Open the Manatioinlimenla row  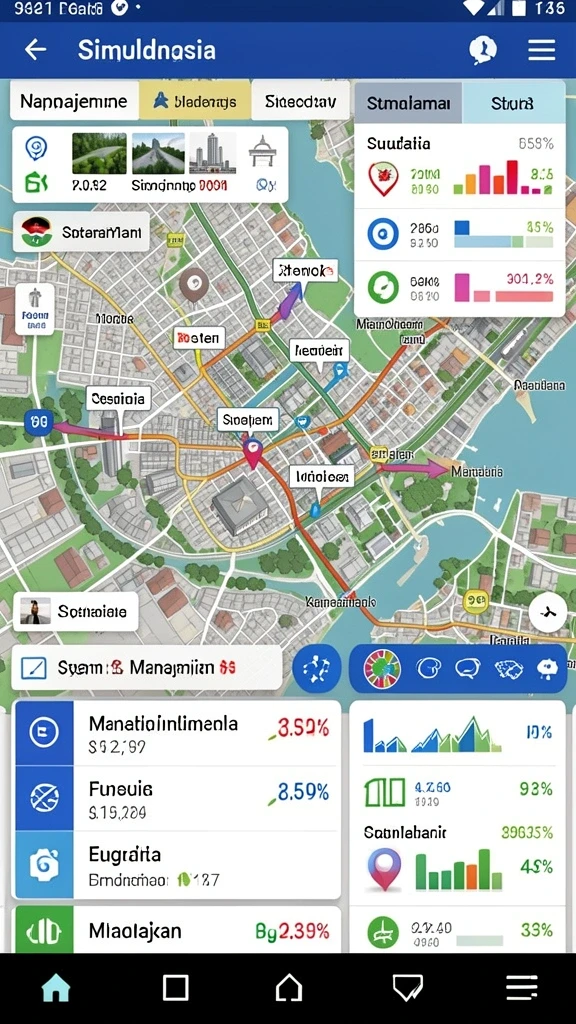pos(178,733)
